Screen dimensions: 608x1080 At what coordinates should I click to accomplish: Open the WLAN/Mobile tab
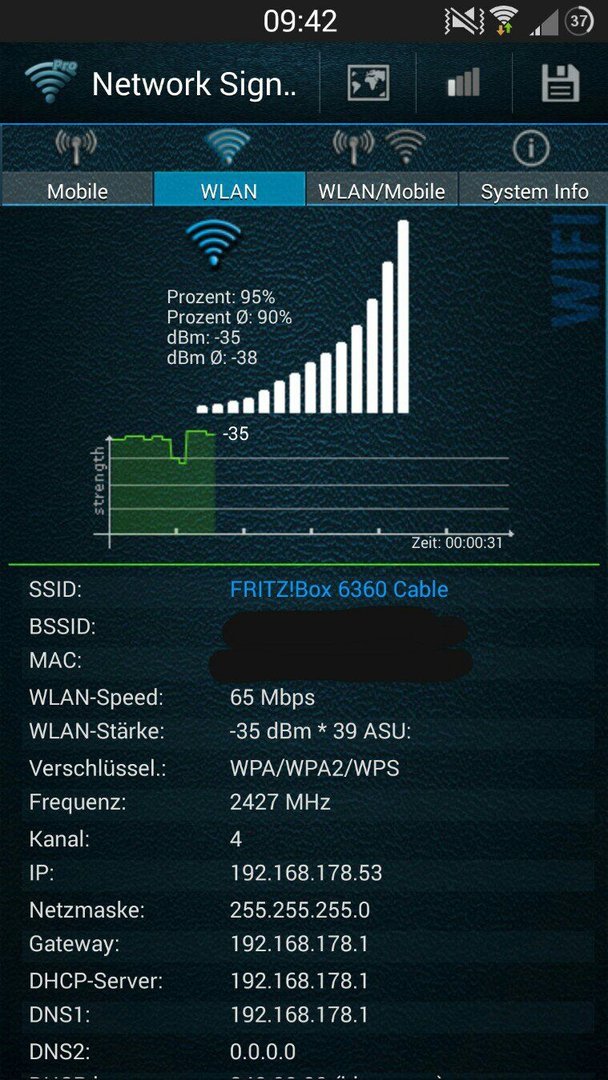point(381,166)
